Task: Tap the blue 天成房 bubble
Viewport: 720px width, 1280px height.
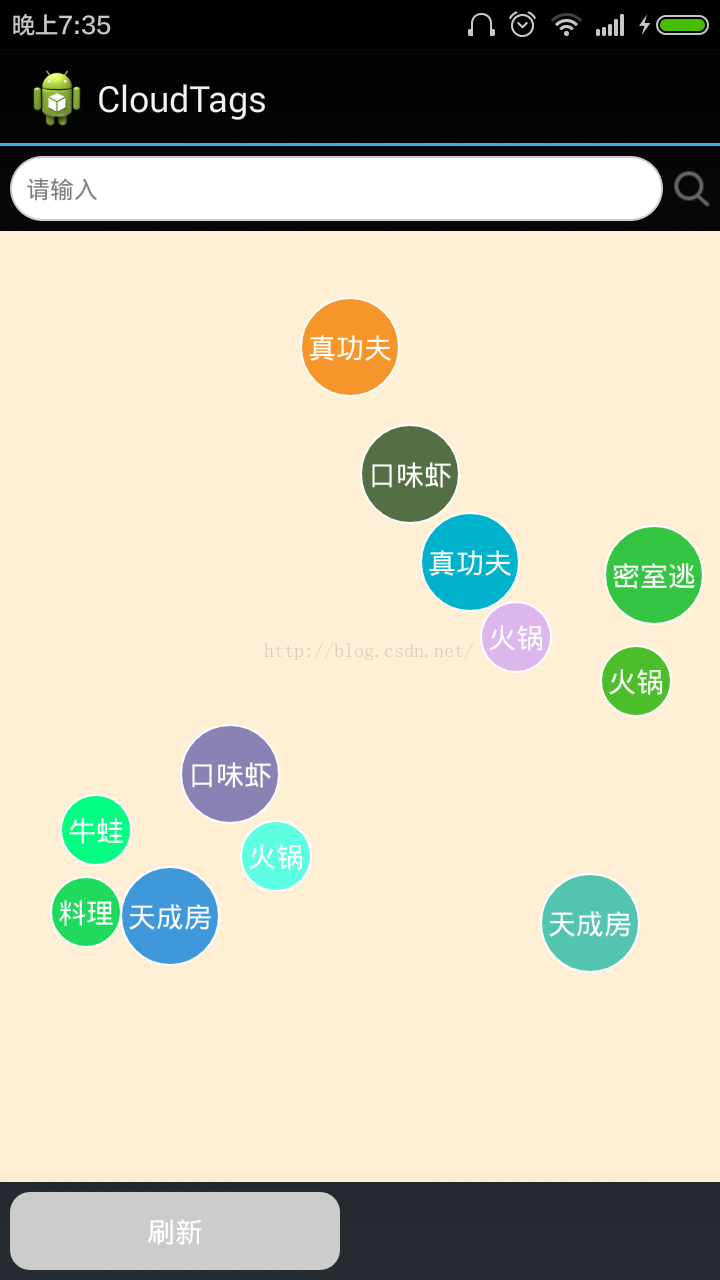Action: 169,916
